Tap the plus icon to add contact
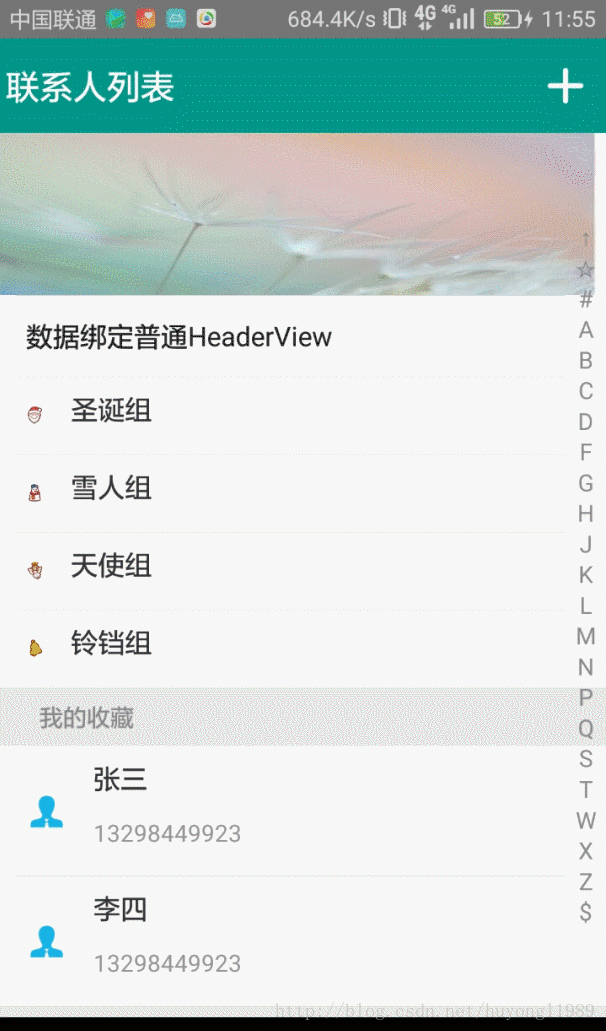 [565, 86]
